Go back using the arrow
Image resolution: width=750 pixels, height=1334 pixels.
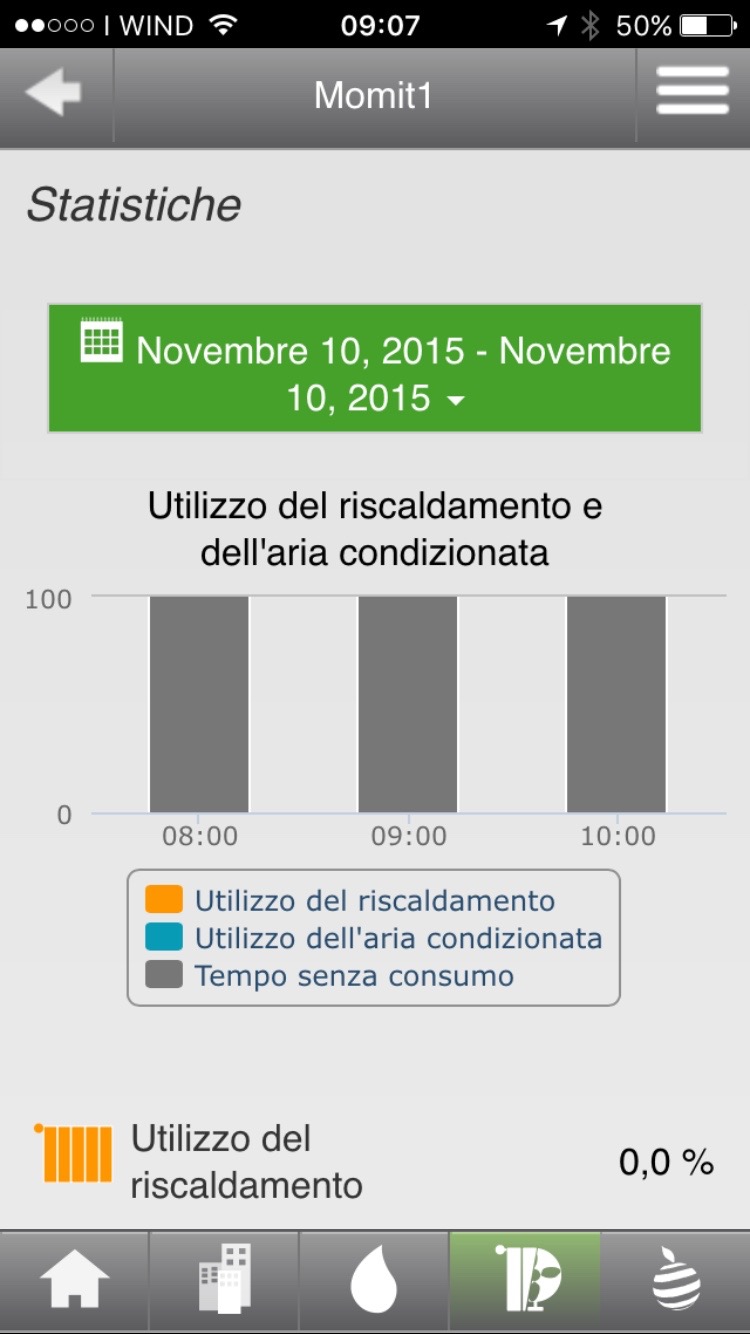[x=55, y=94]
